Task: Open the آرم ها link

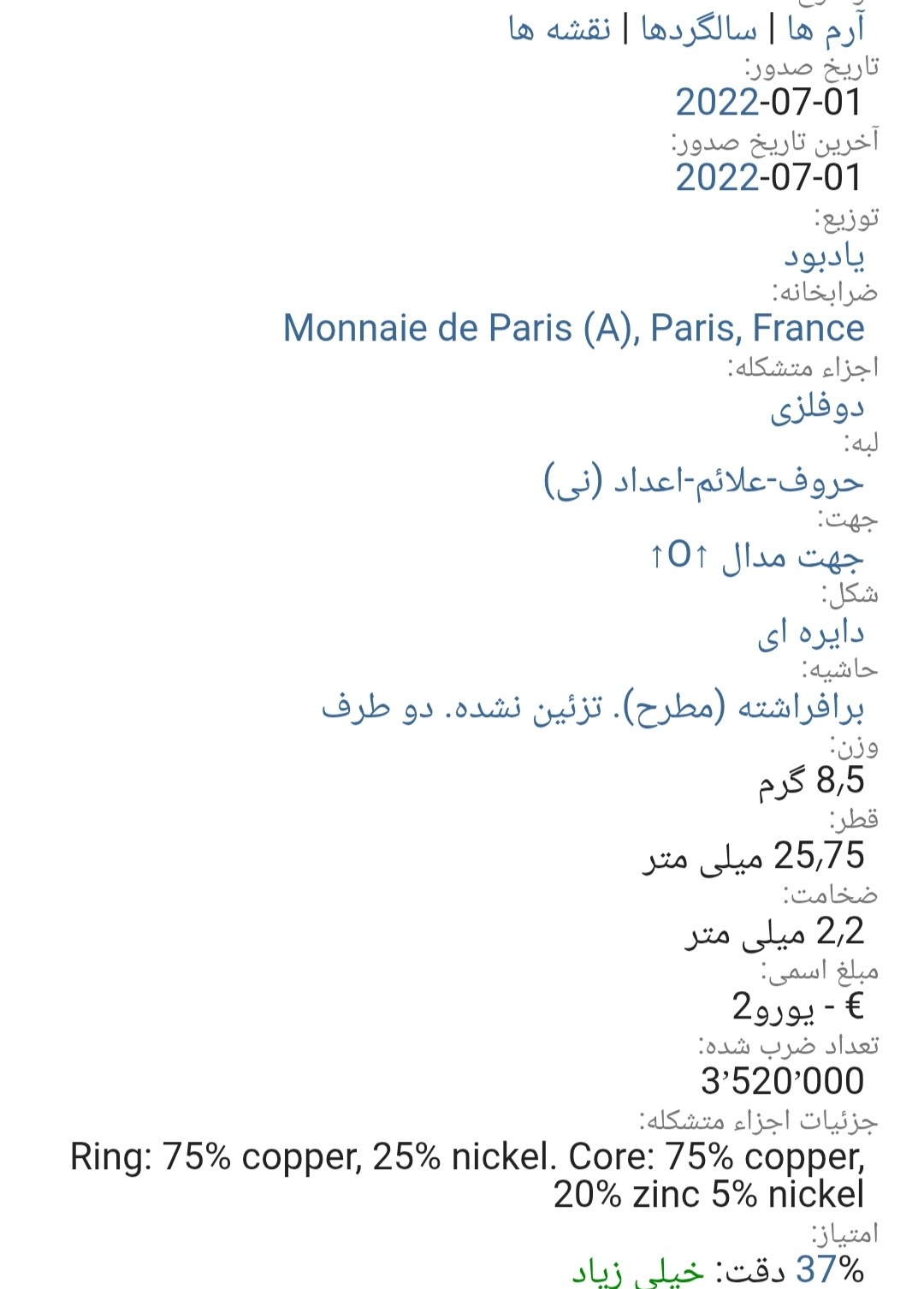Action: [x=826, y=31]
